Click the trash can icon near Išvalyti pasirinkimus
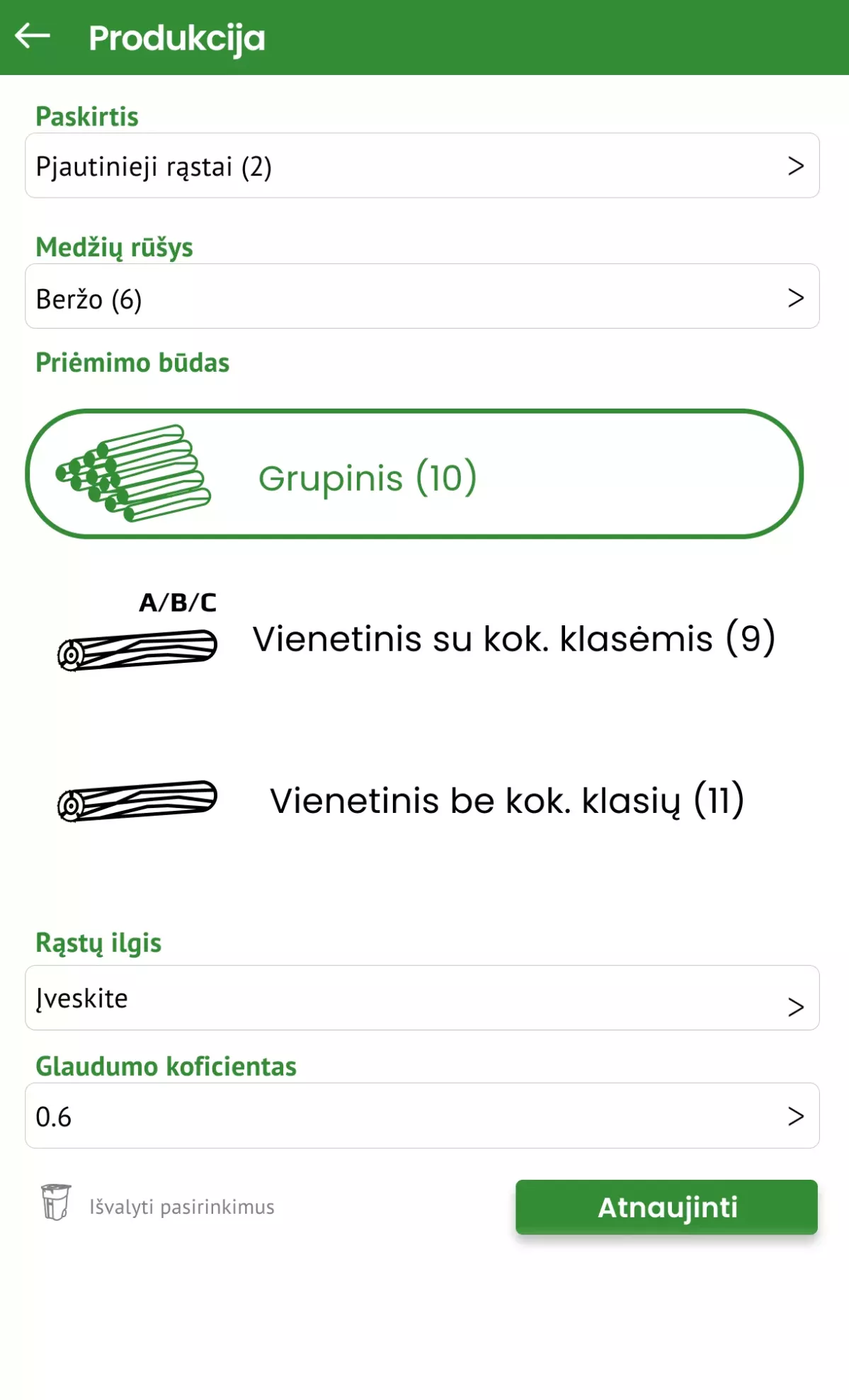The height and width of the screenshot is (1400, 849). coord(56,1207)
